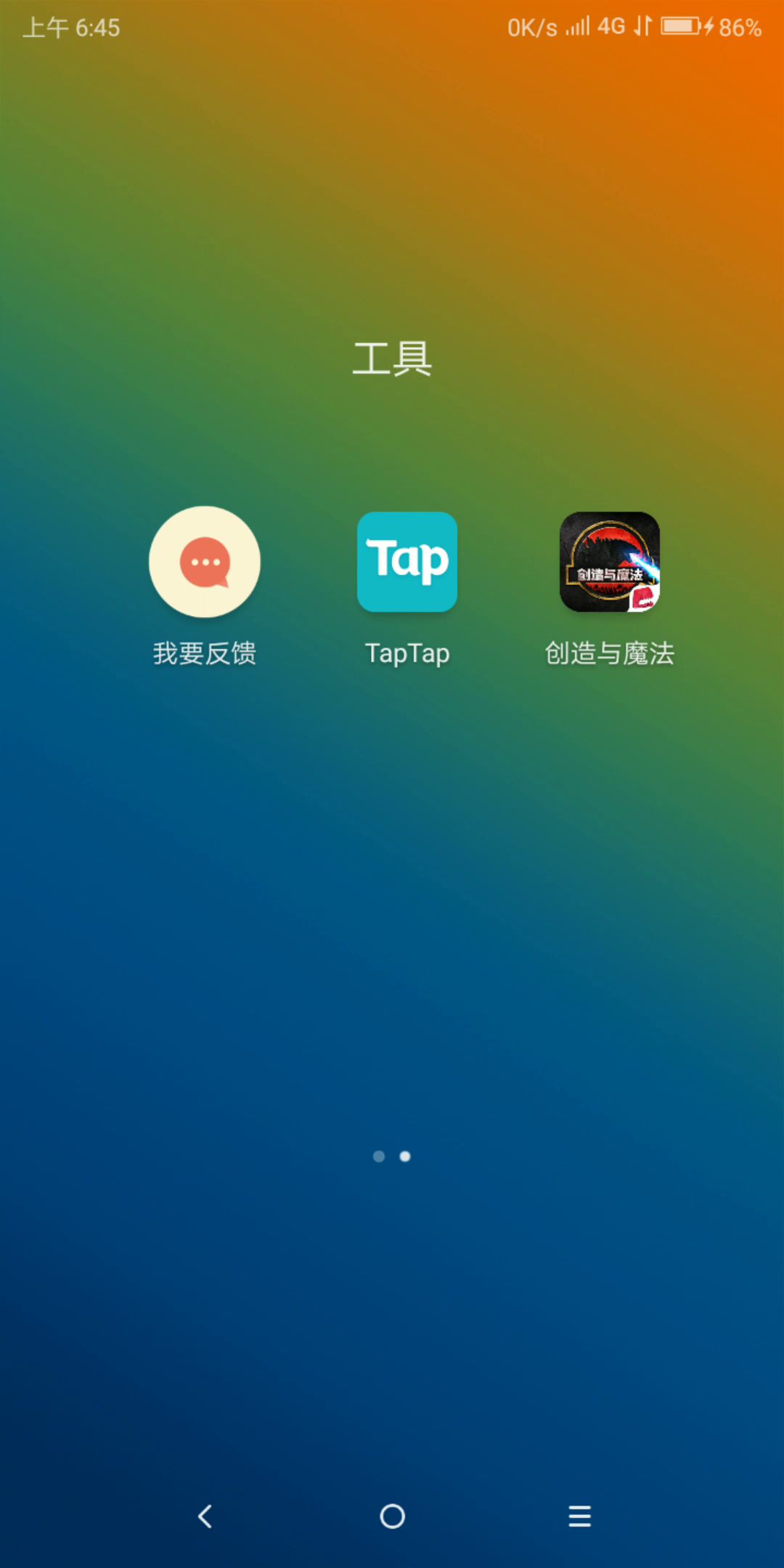
Task: Launch the TapTap app
Action: pos(407,562)
